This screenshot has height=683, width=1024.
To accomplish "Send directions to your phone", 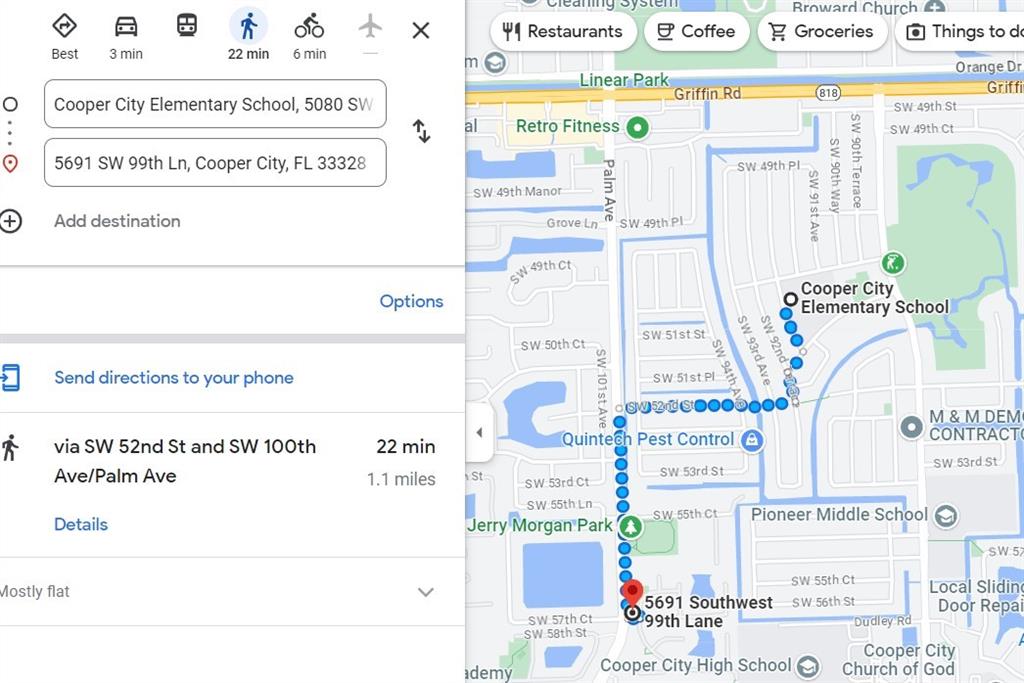I will point(173,378).
